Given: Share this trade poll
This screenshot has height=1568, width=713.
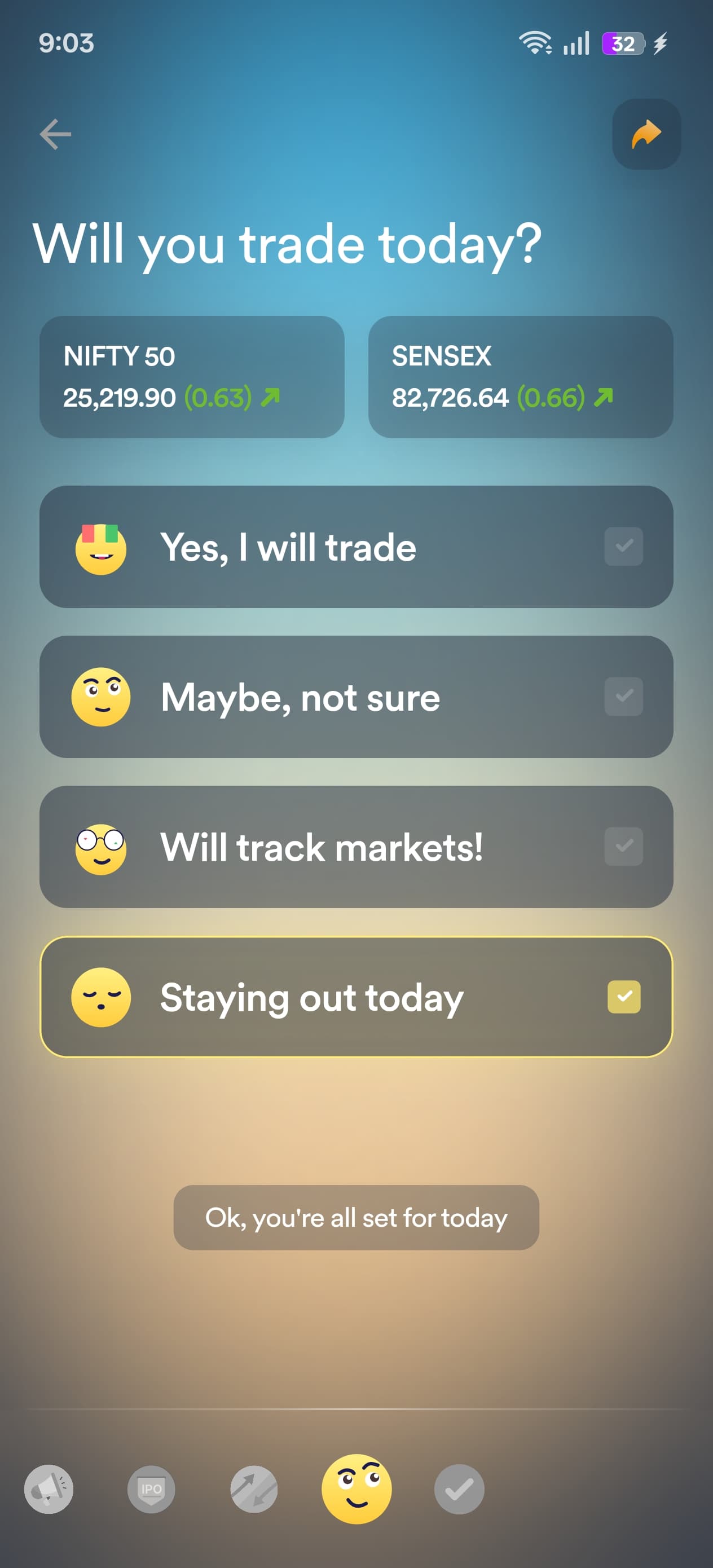Looking at the screenshot, I should tap(646, 134).
